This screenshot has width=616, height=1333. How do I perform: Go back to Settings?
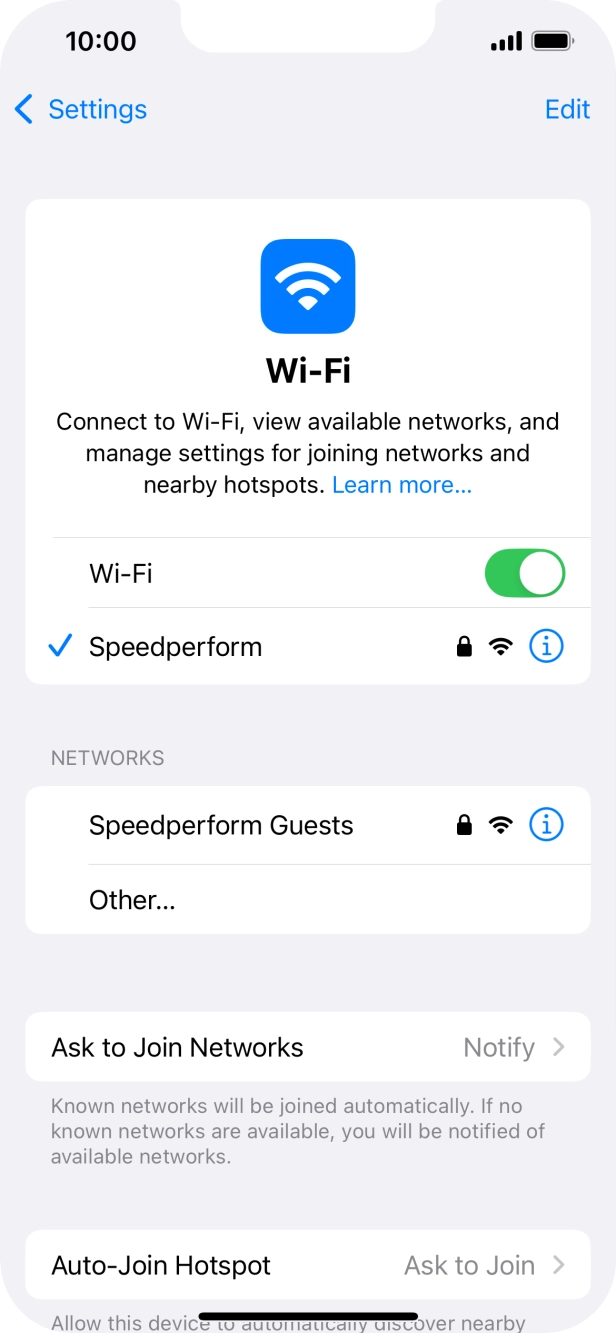click(x=81, y=109)
